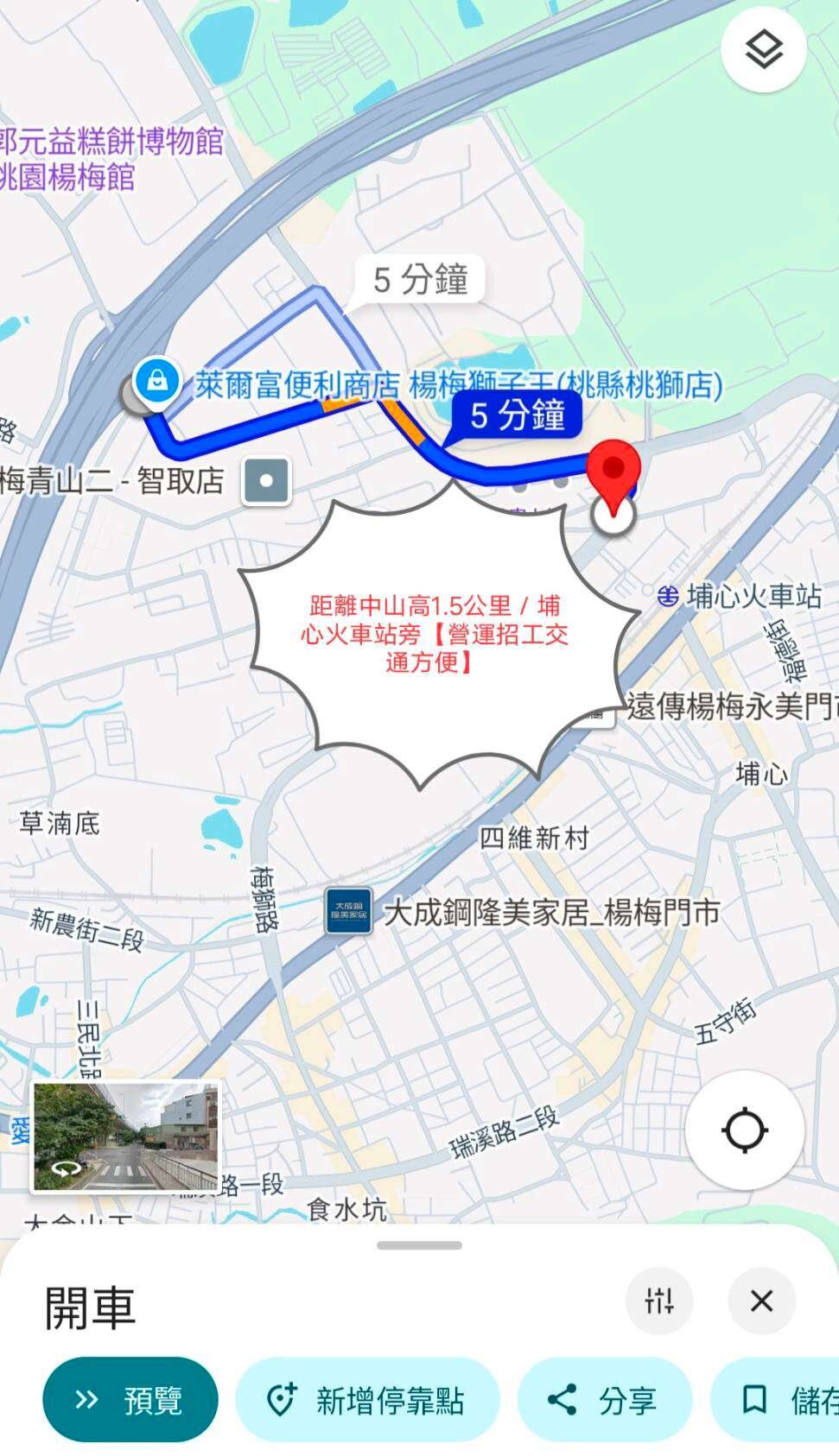Open the map layers selector
Viewport: 839px width, 1456px height.
tap(764, 49)
